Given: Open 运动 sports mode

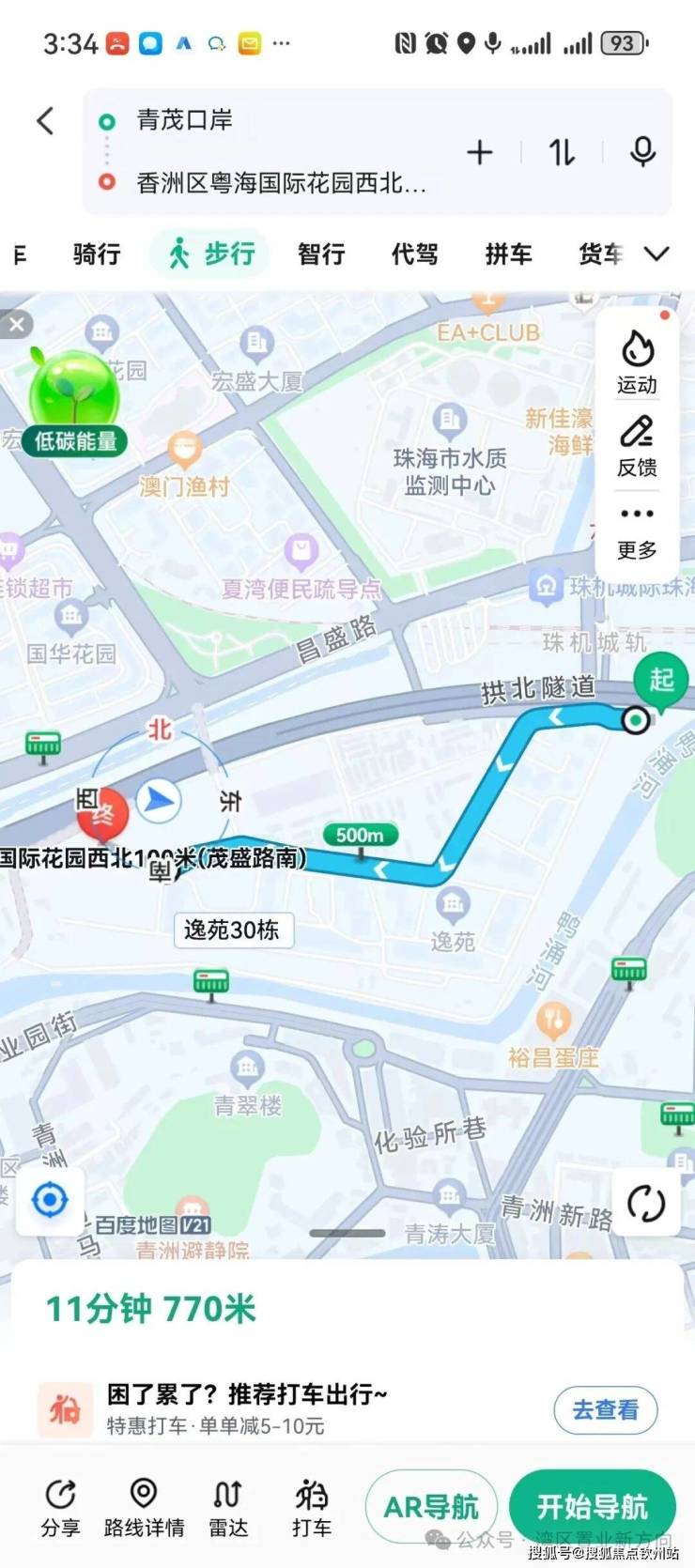Looking at the screenshot, I should click(637, 361).
